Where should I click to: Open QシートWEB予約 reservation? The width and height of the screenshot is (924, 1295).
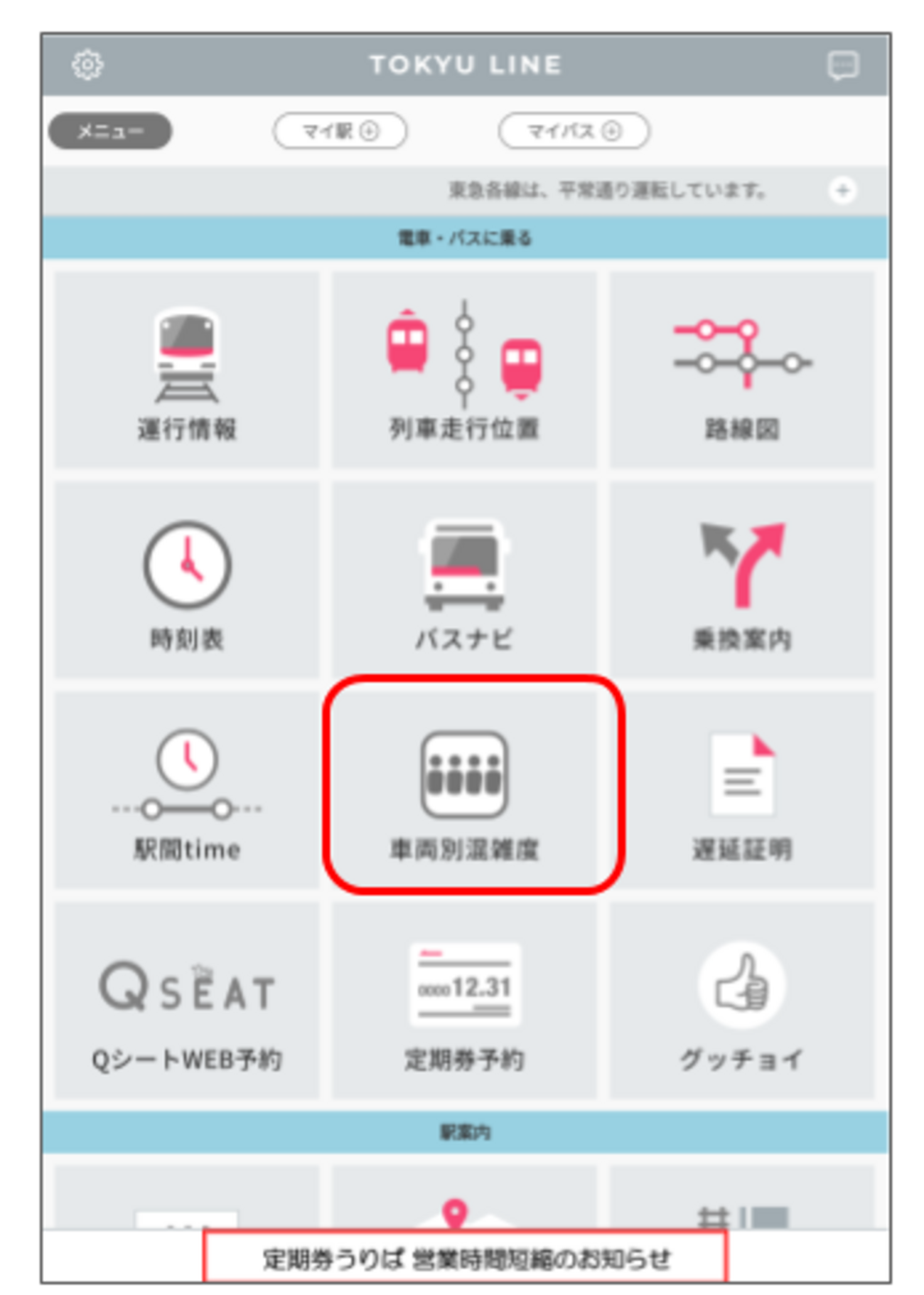point(187,1001)
